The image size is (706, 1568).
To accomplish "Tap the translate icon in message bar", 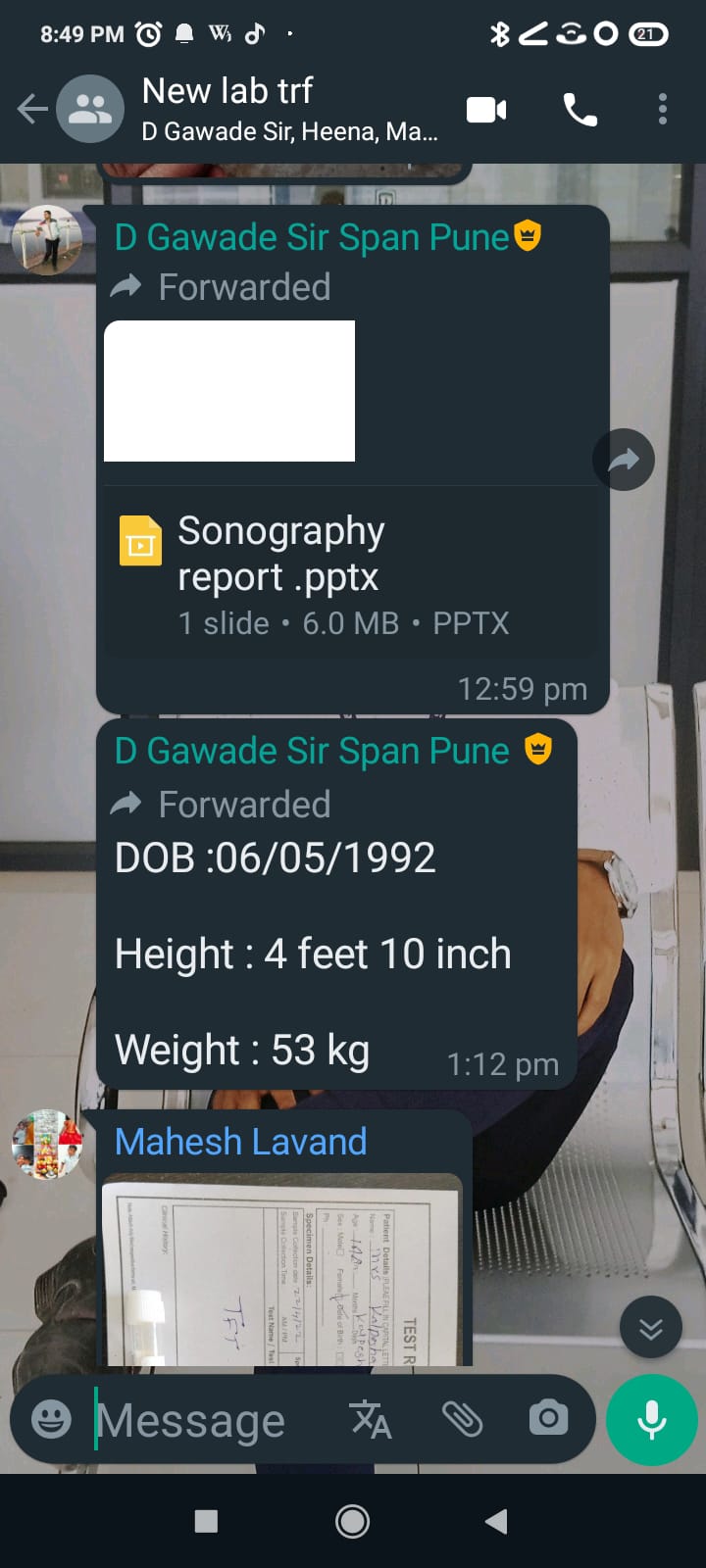I will tap(371, 1419).
